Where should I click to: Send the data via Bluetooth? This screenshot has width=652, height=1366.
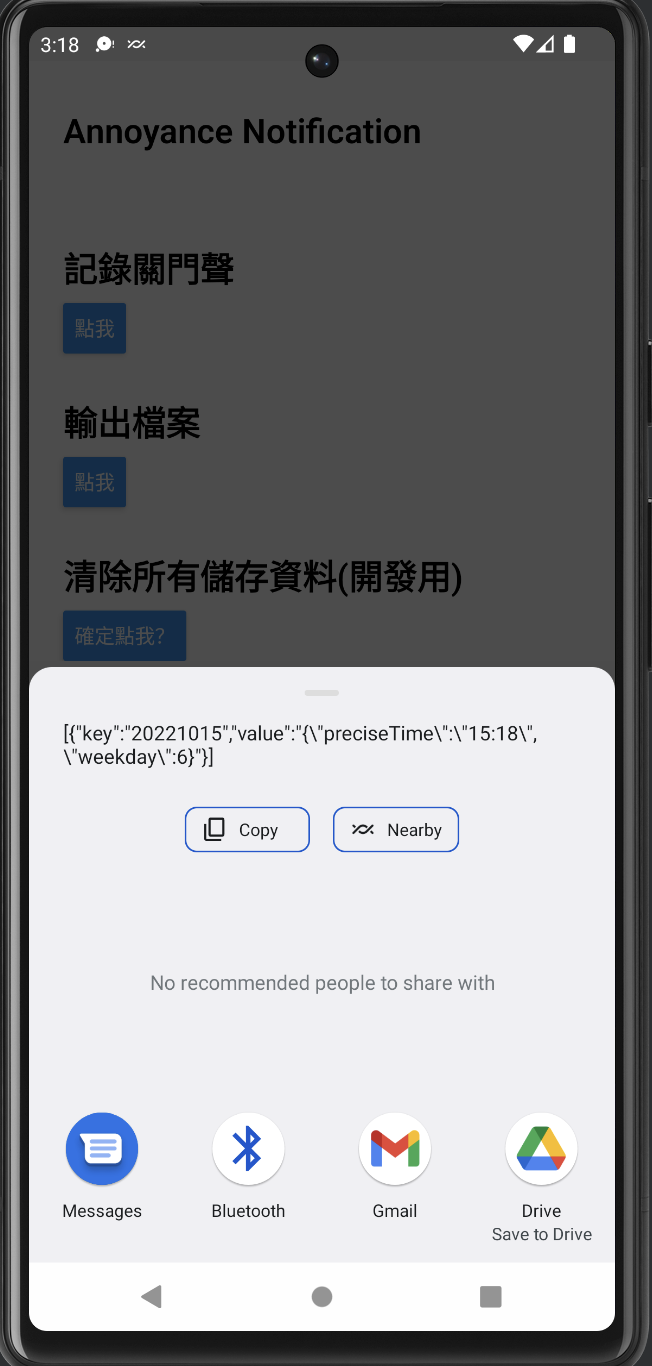[248, 1149]
